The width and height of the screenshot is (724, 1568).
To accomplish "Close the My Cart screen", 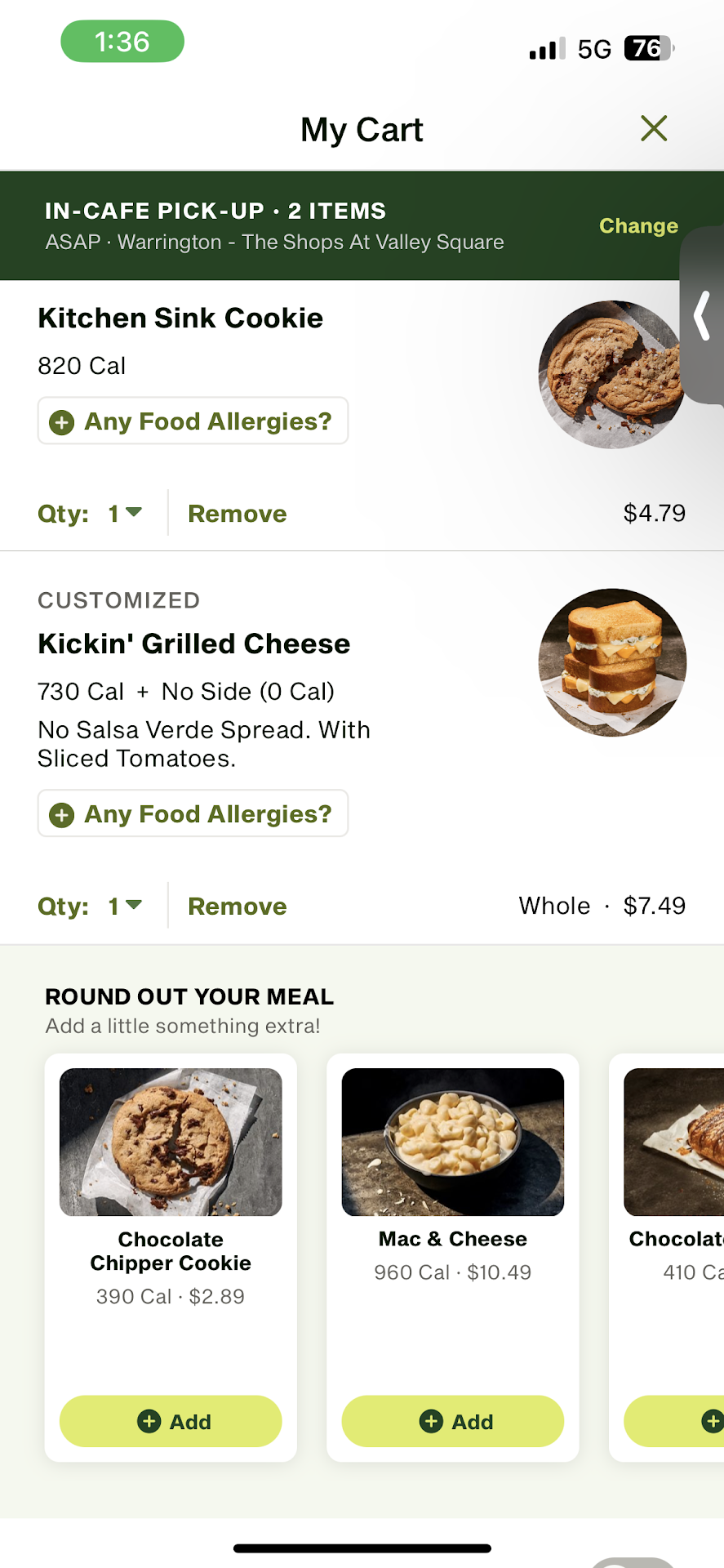I will pos(654,128).
